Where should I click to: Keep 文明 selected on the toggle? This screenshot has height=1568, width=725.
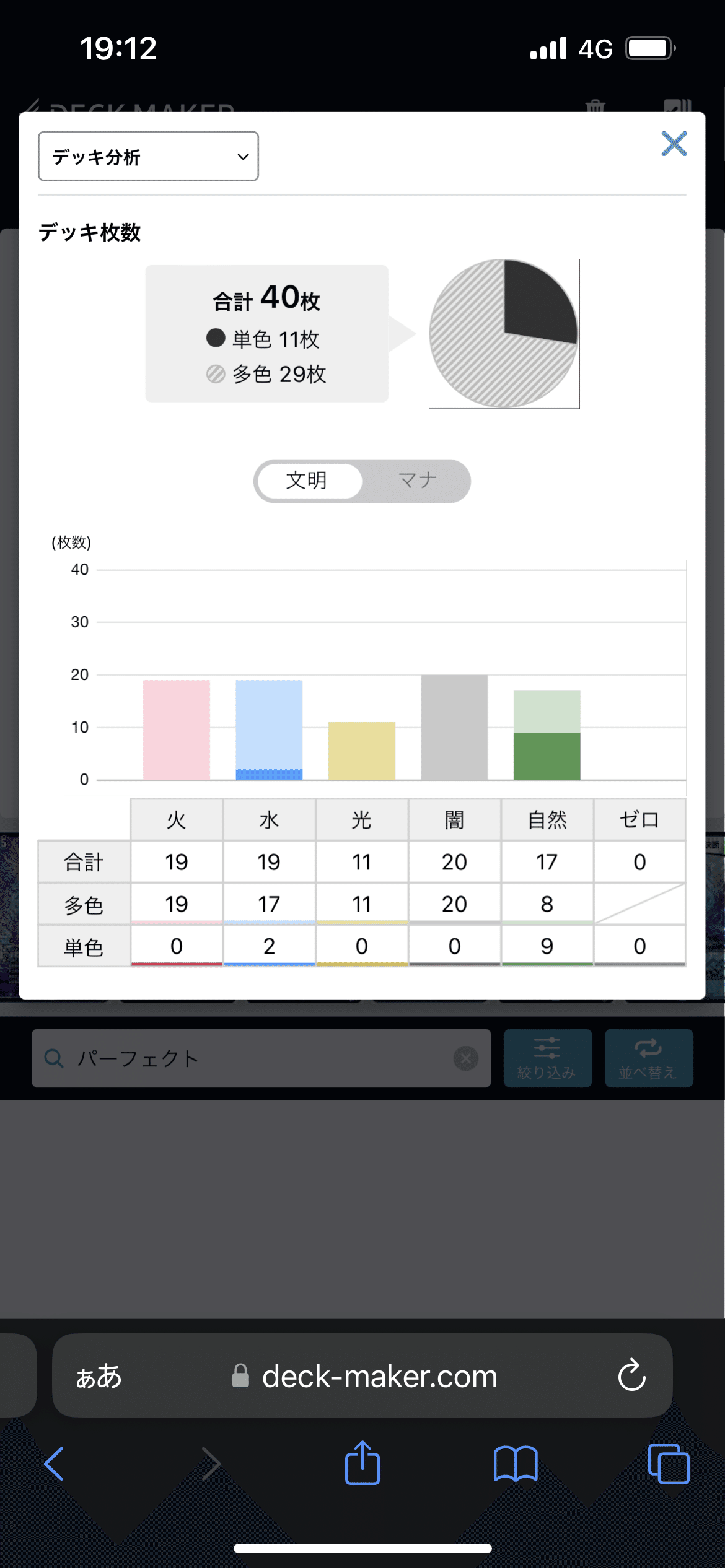[308, 481]
